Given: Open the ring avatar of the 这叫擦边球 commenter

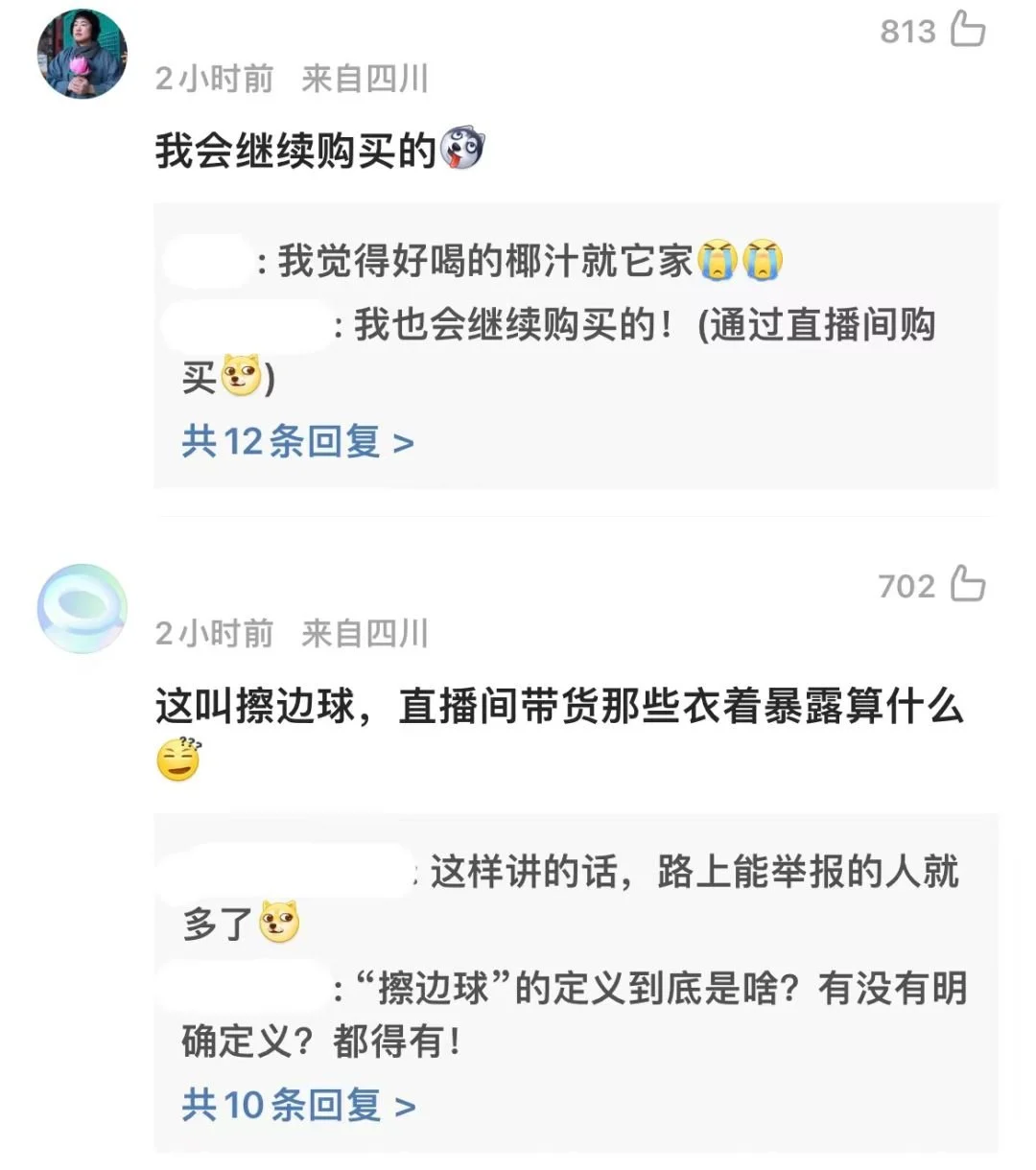Looking at the screenshot, I should (82, 608).
